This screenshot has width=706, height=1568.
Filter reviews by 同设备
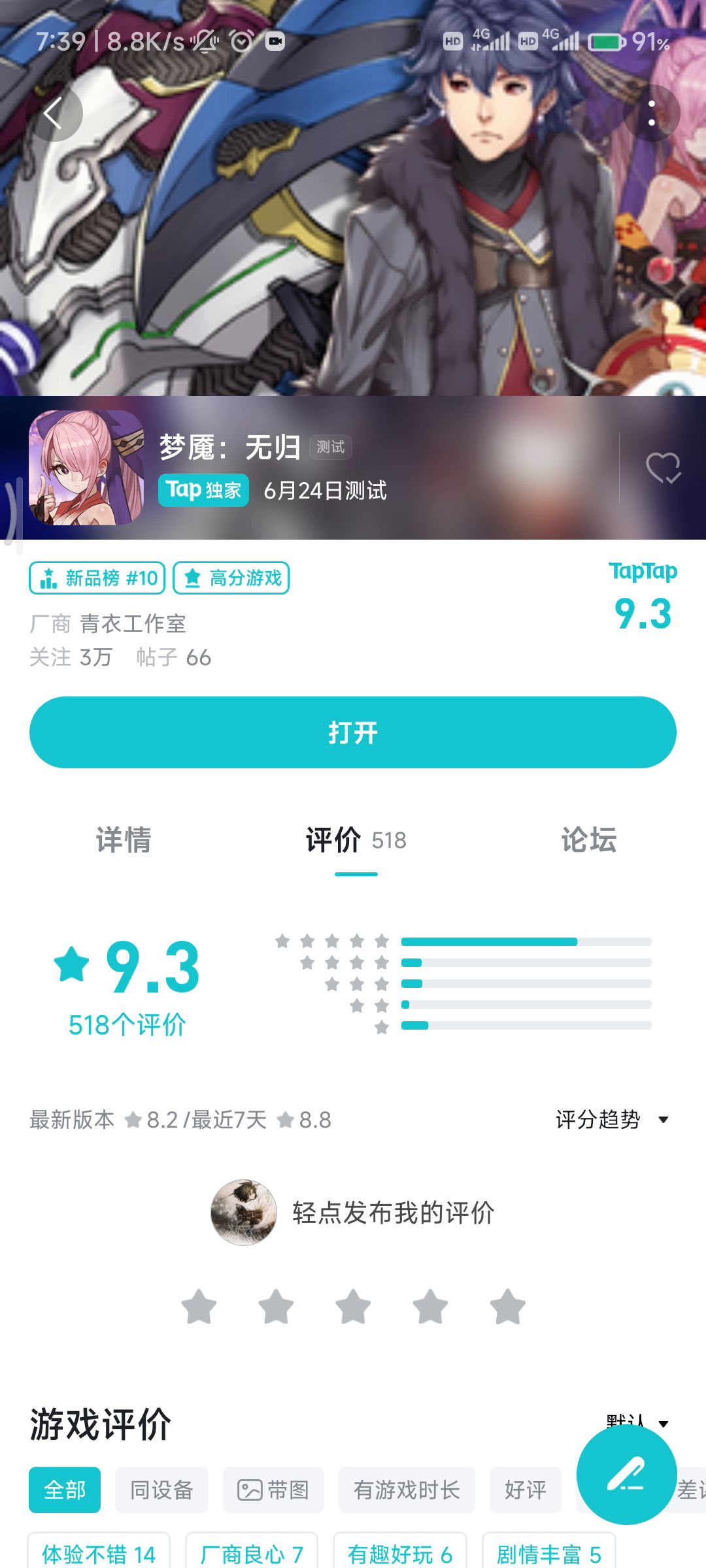click(161, 1490)
